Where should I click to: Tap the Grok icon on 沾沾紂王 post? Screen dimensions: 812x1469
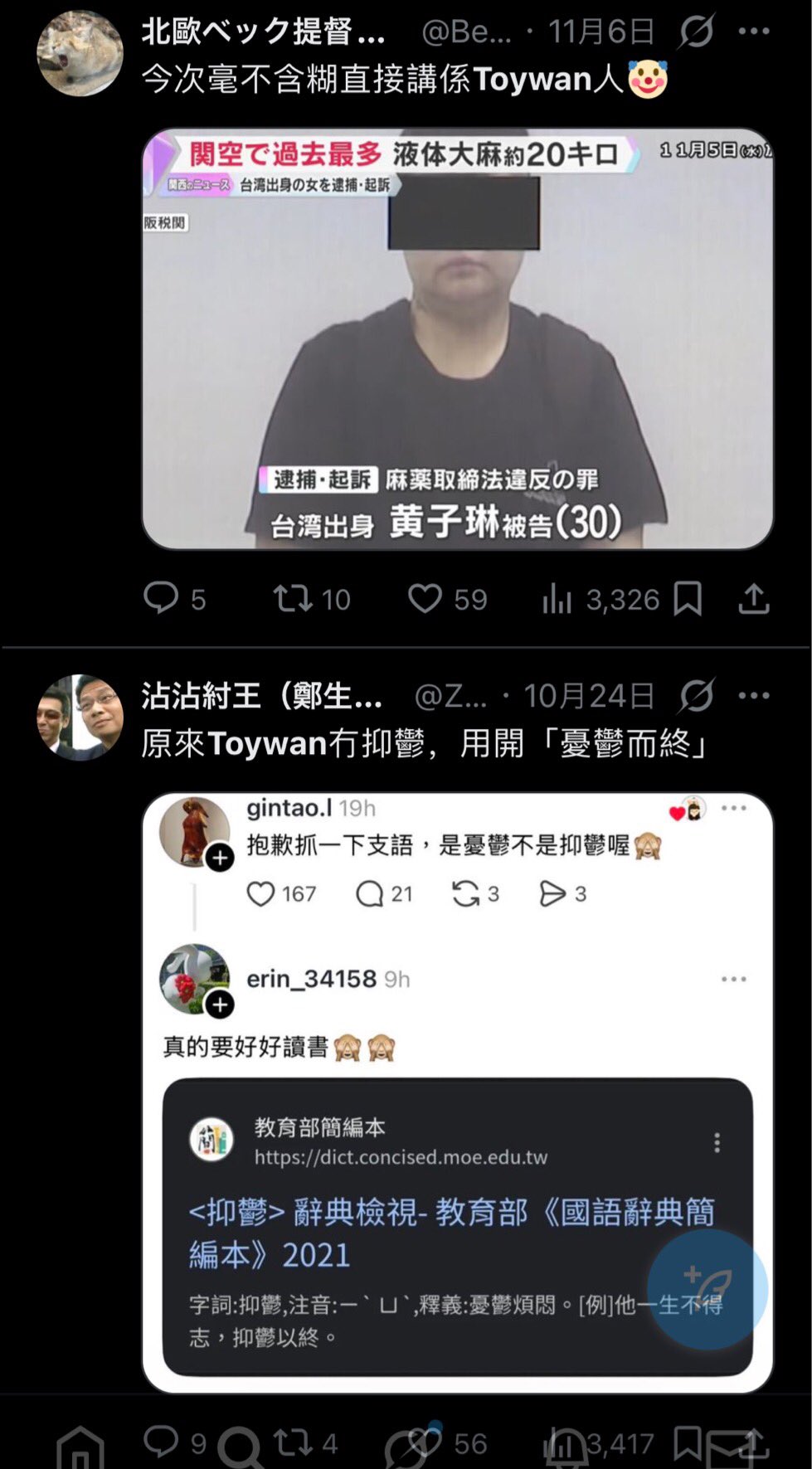(x=695, y=695)
